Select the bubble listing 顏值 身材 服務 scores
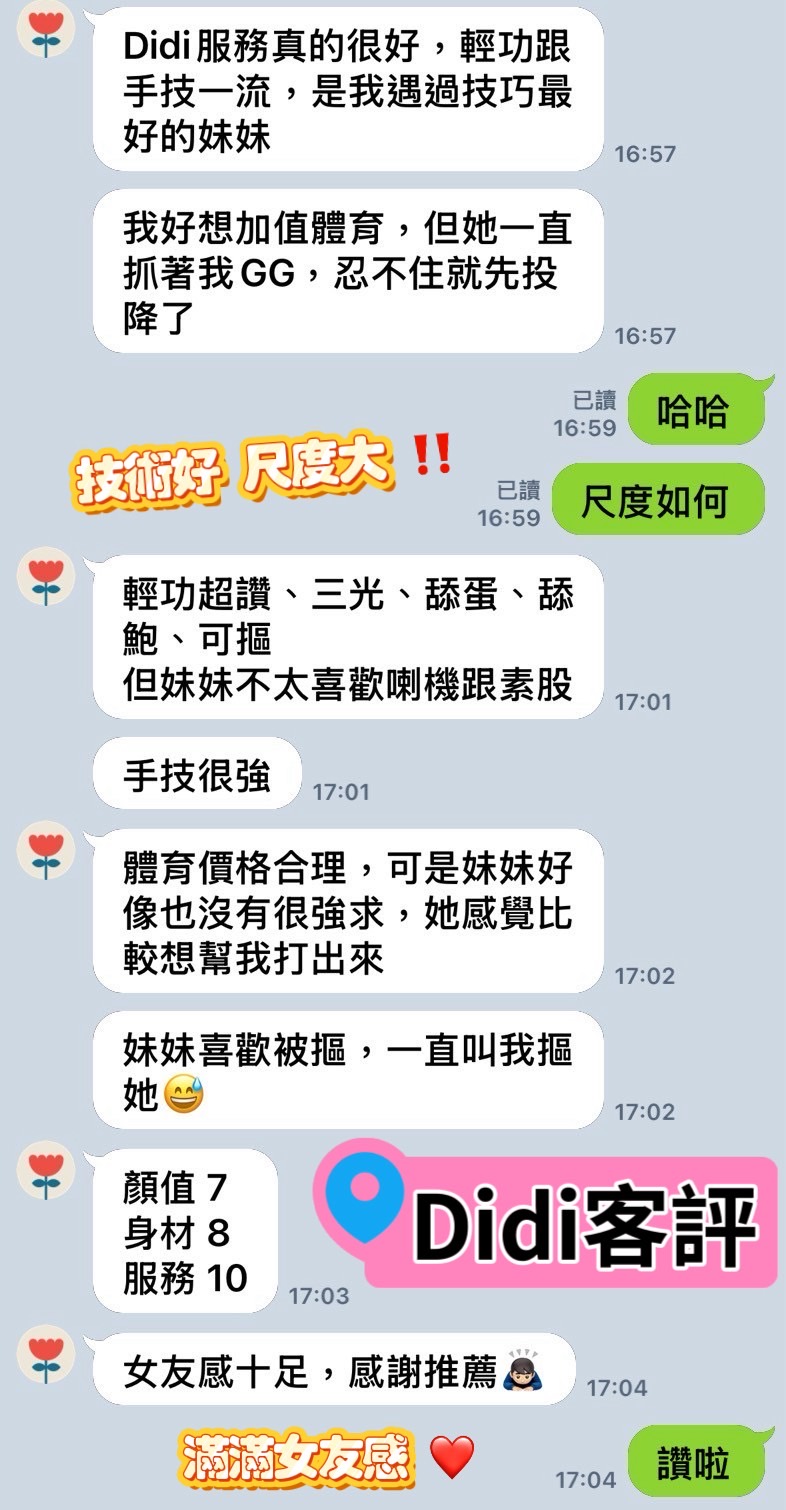Viewport: 786px width, 1510px height. pos(183,1232)
